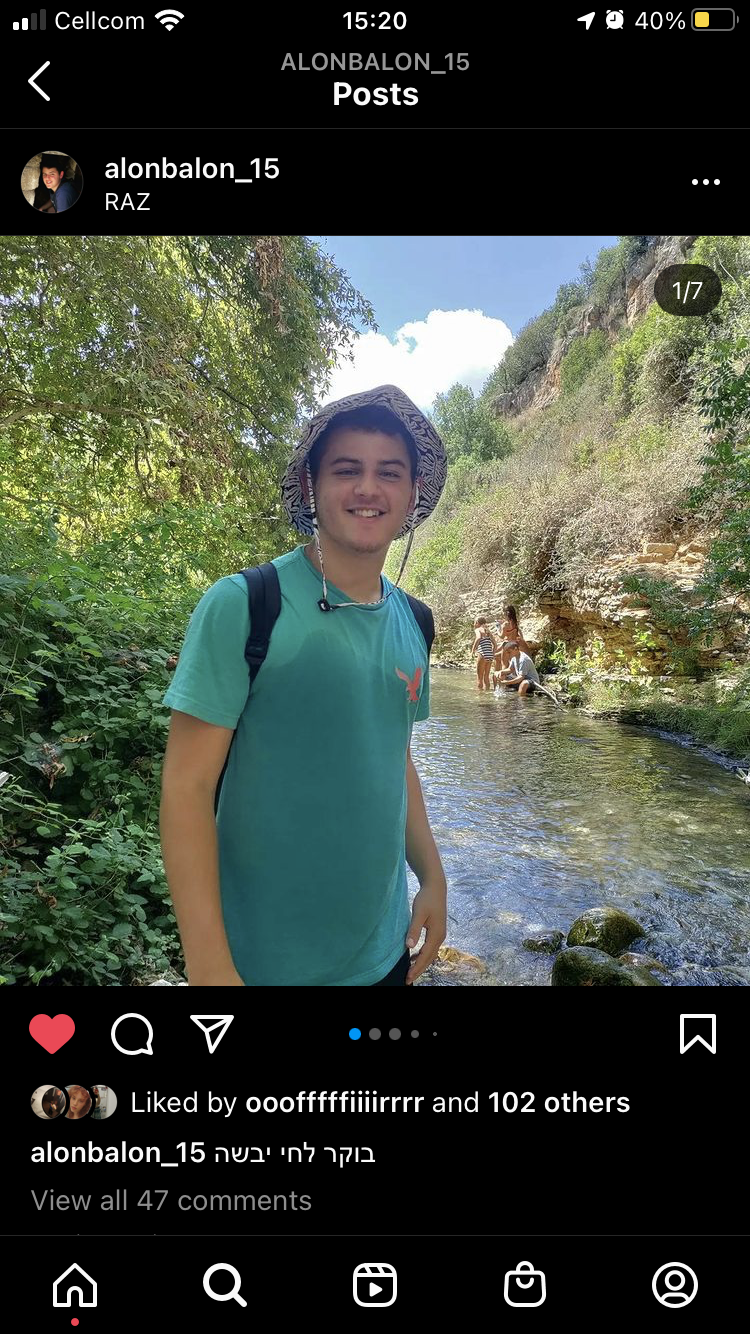
Task: Open the post's three-dot options menu
Action: coord(706,182)
